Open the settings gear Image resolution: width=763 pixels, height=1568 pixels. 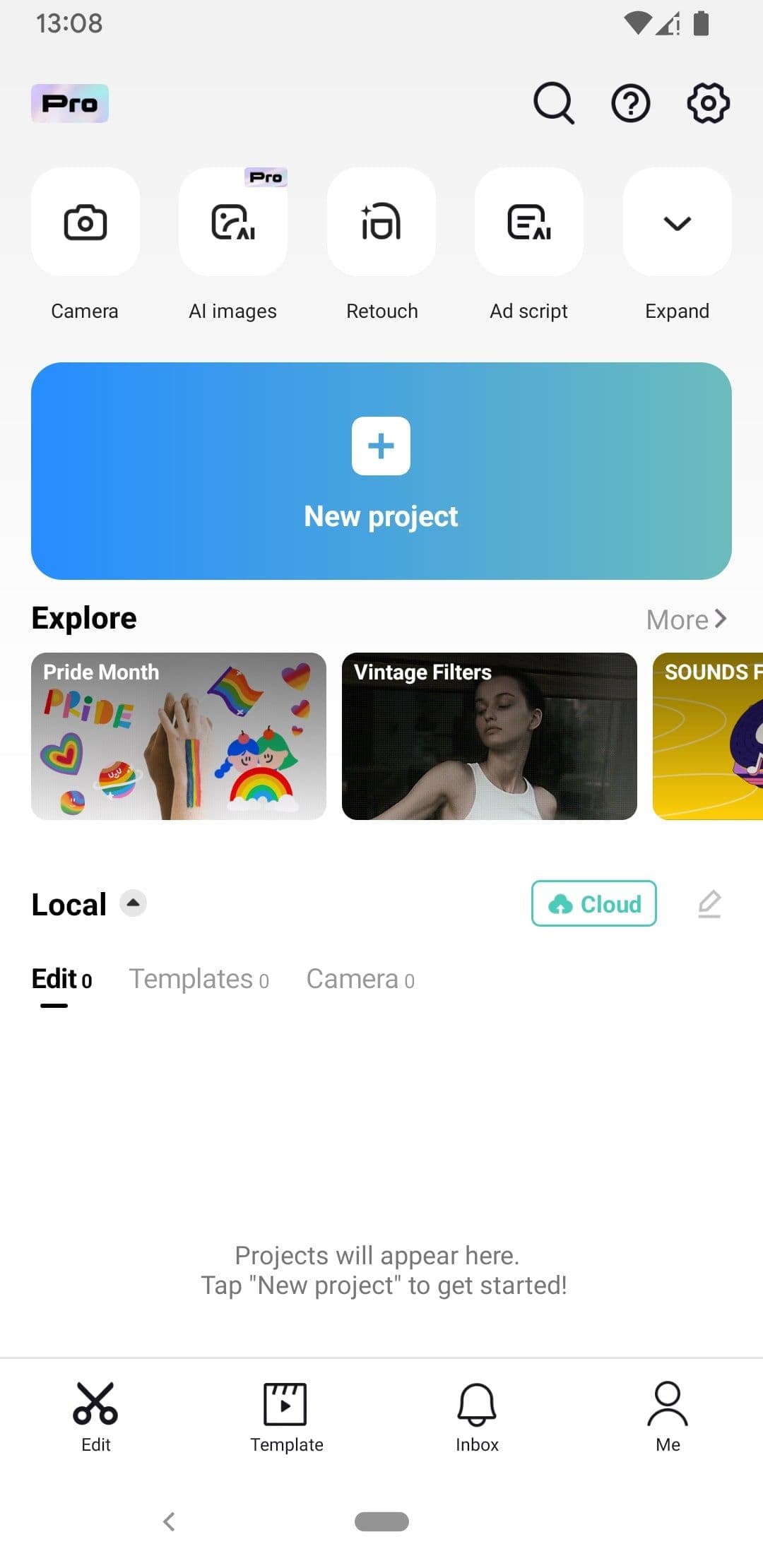708,103
